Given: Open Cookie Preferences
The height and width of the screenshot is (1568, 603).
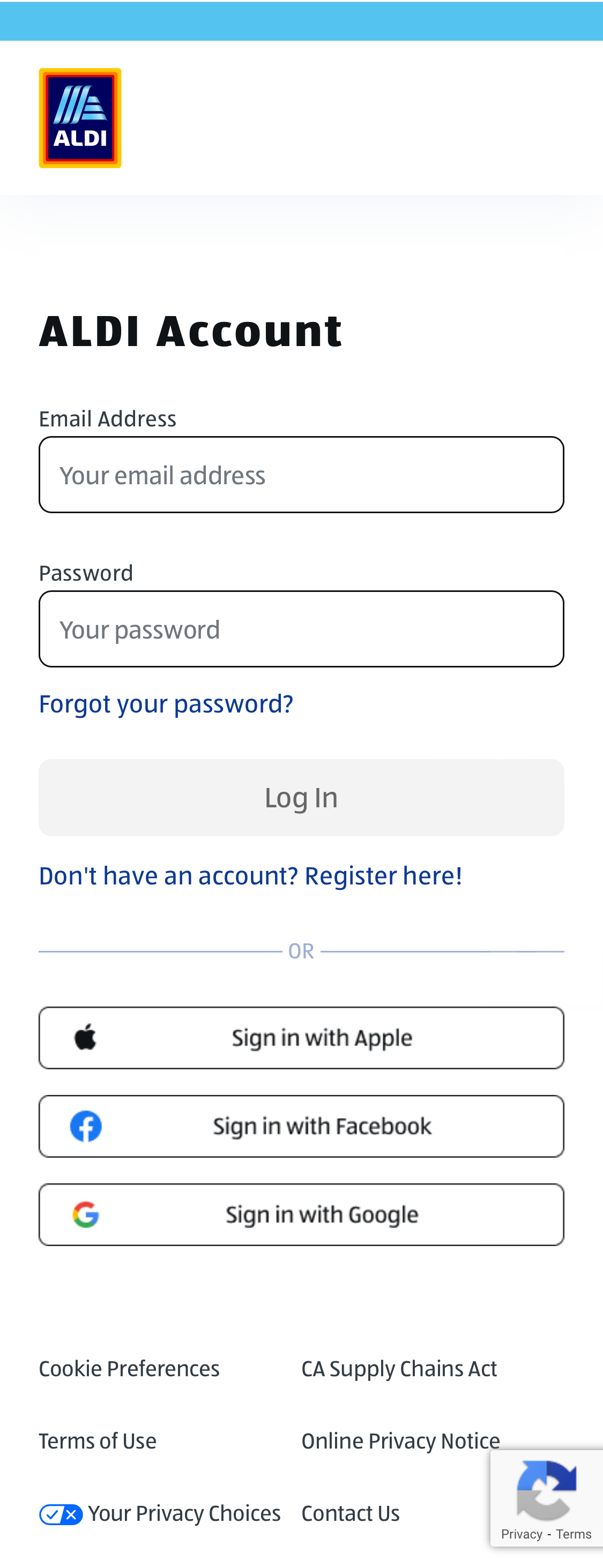Looking at the screenshot, I should pos(129,1368).
